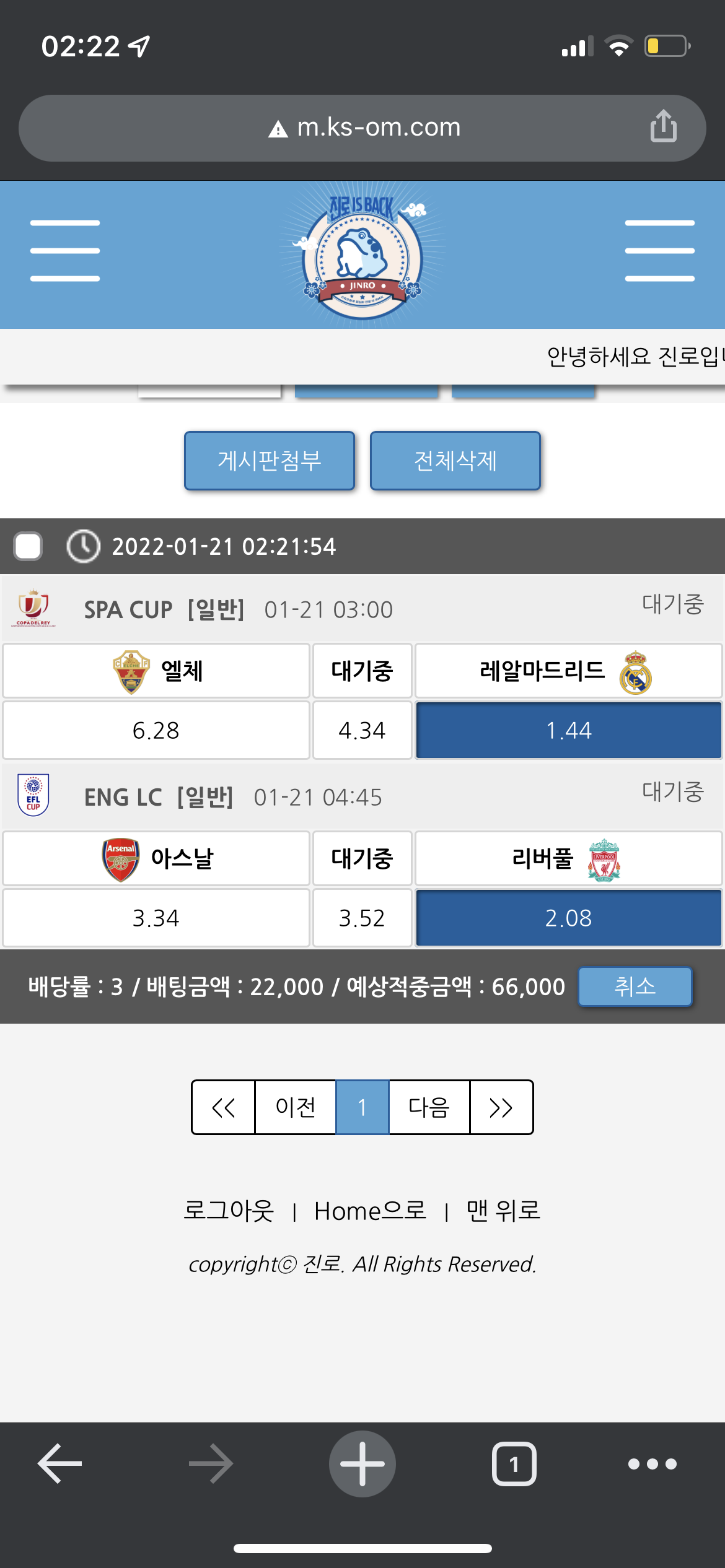Go to previous page with 이전
Viewport: 725px width, 1568px height.
pyautogui.click(x=296, y=1107)
